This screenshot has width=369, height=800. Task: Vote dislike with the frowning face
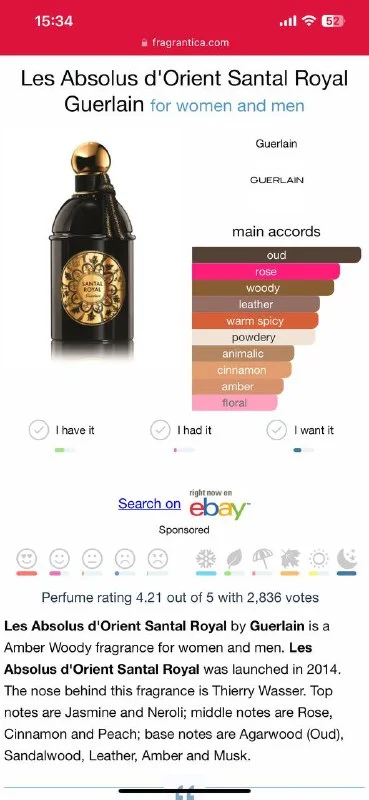pyautogui.click(x=125, y=559)
